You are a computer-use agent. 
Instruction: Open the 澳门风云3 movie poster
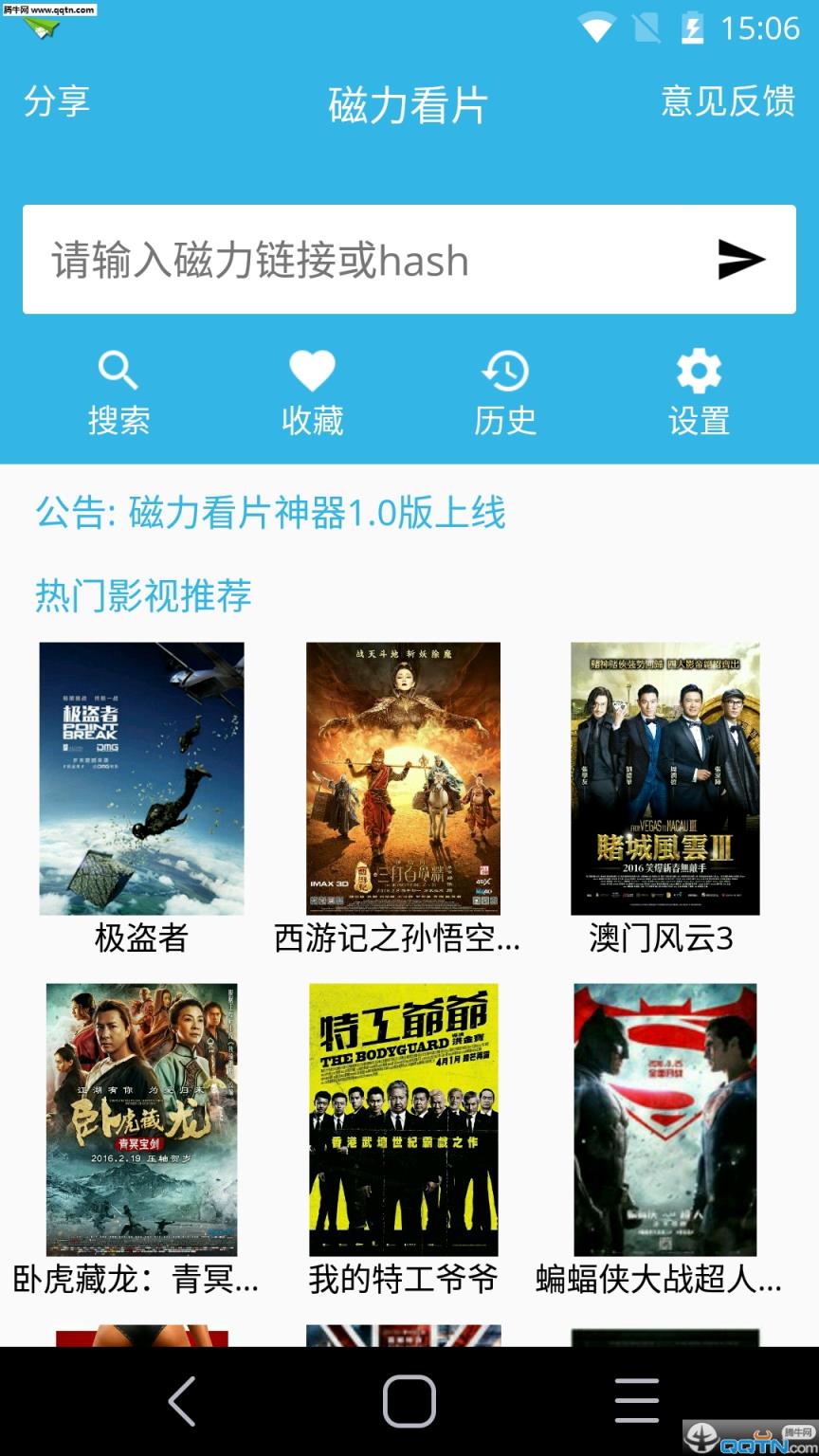664,777
